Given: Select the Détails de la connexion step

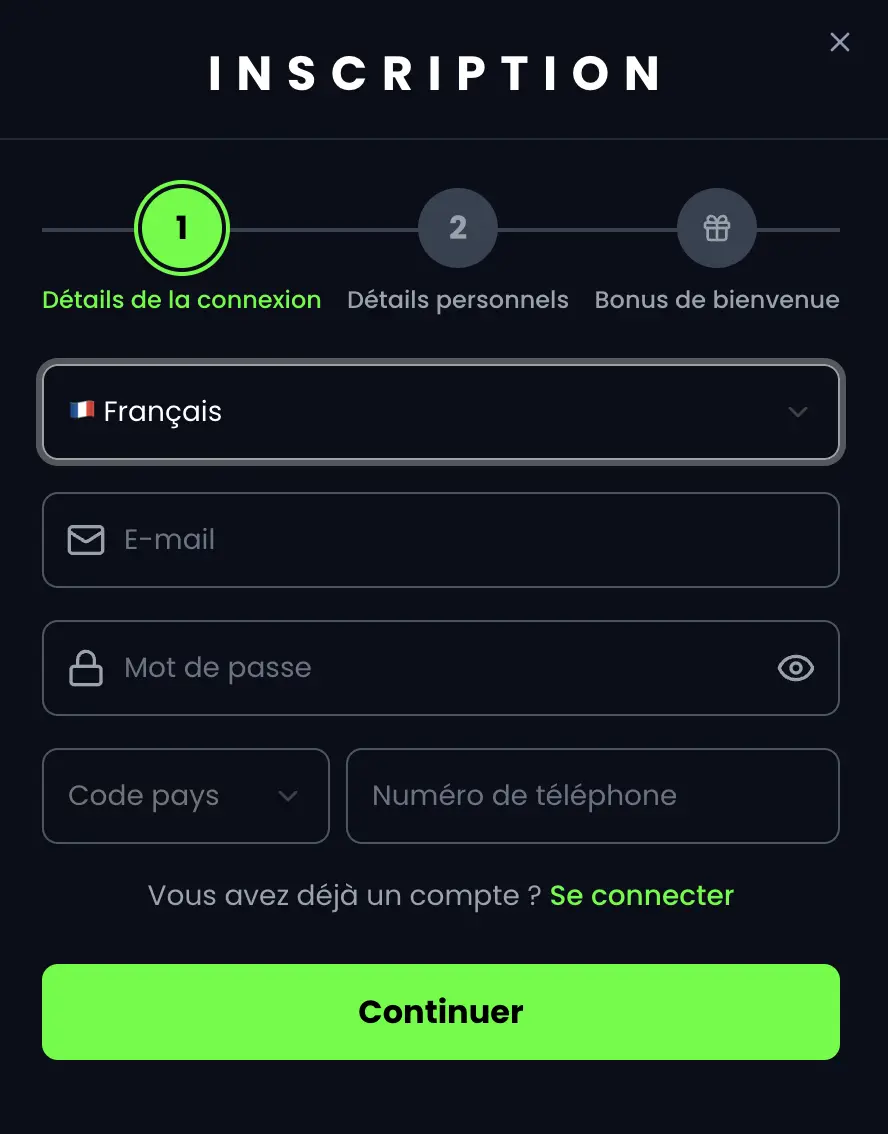Looking at the screenshot, I should click(x=181, y=299).
